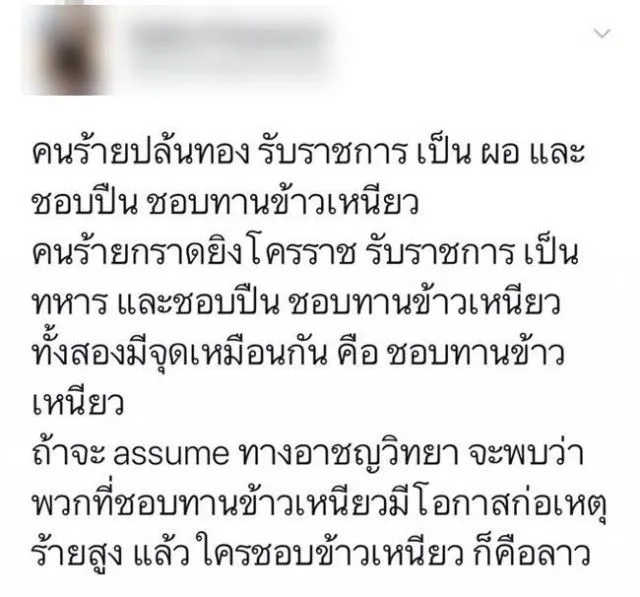Open the tweet options dropdown arrow
The image size is (640, 597).
coord(602,35)
